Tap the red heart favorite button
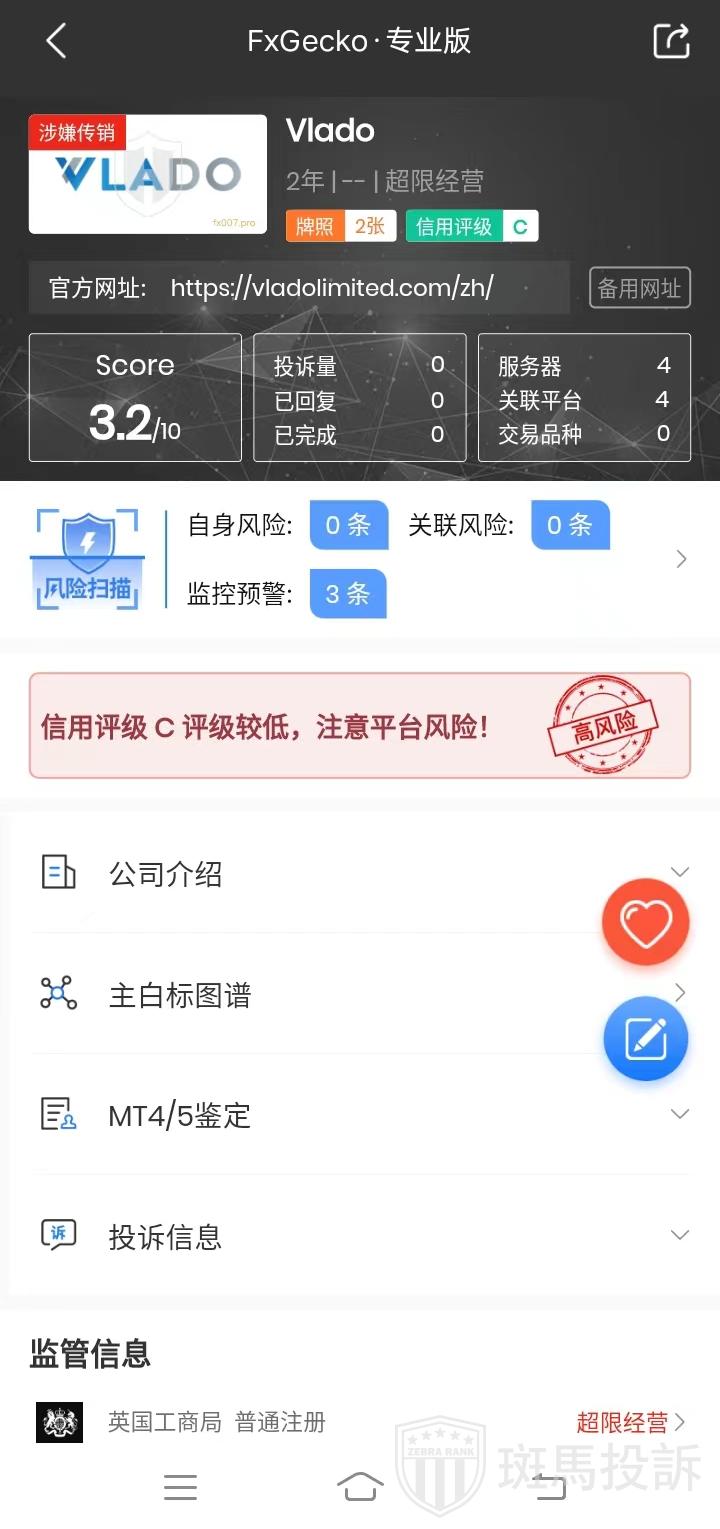The image size is (720, 1529). 645,923
